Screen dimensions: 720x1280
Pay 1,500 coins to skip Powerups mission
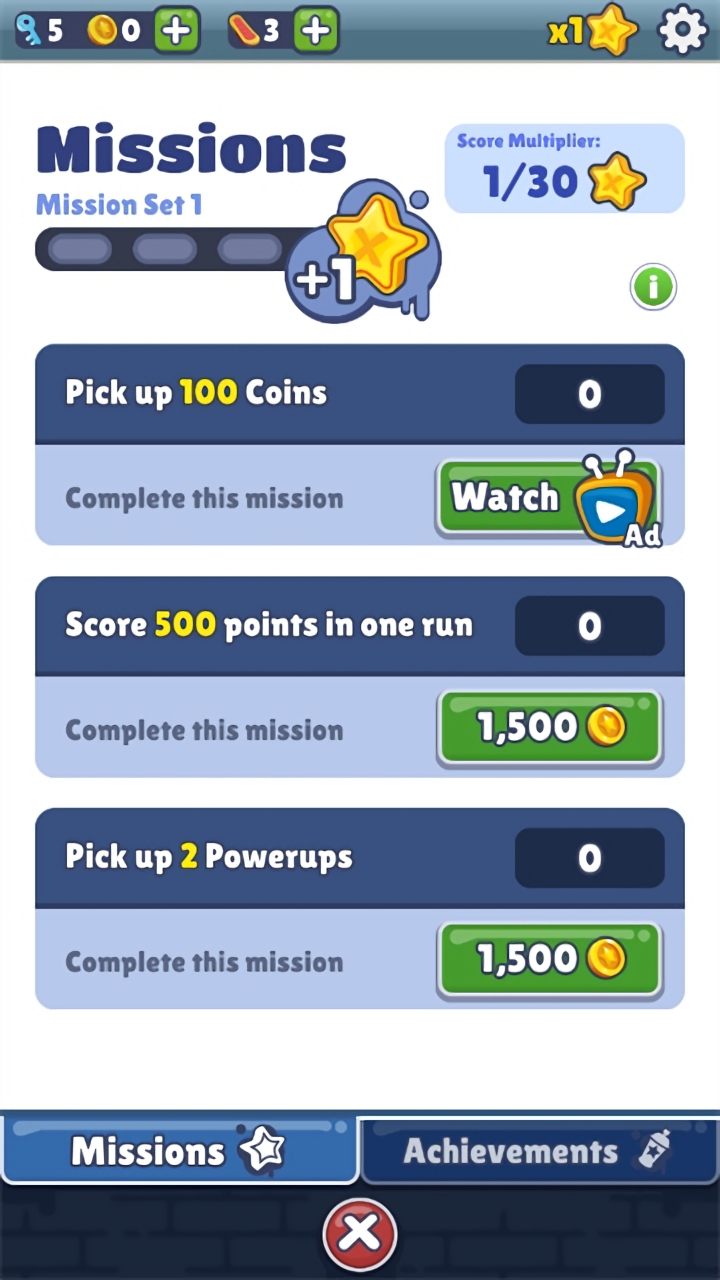[x=550, y=961]
